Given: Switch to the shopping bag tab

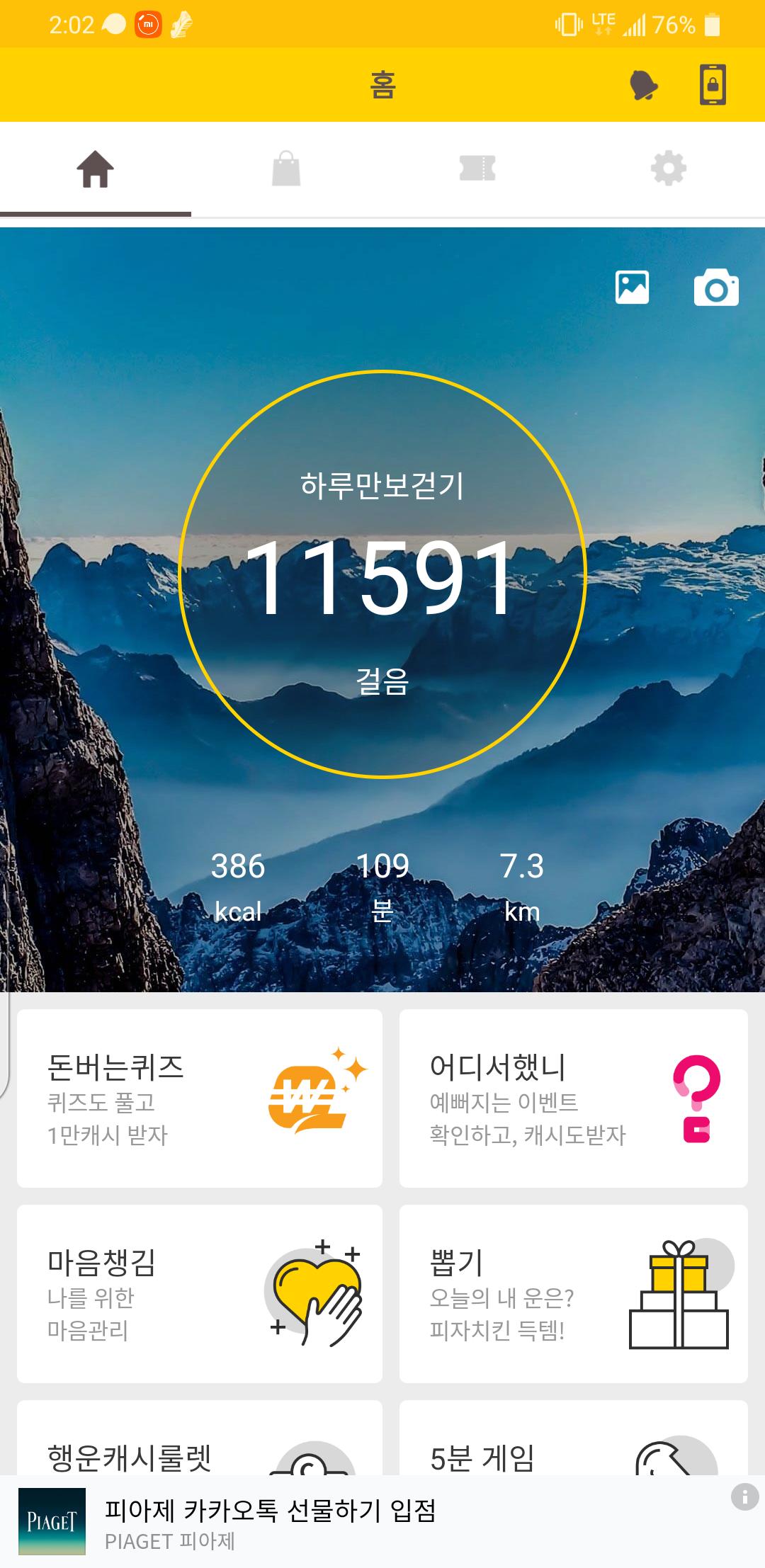Looking at the screenshot, I should coord(286,170).
